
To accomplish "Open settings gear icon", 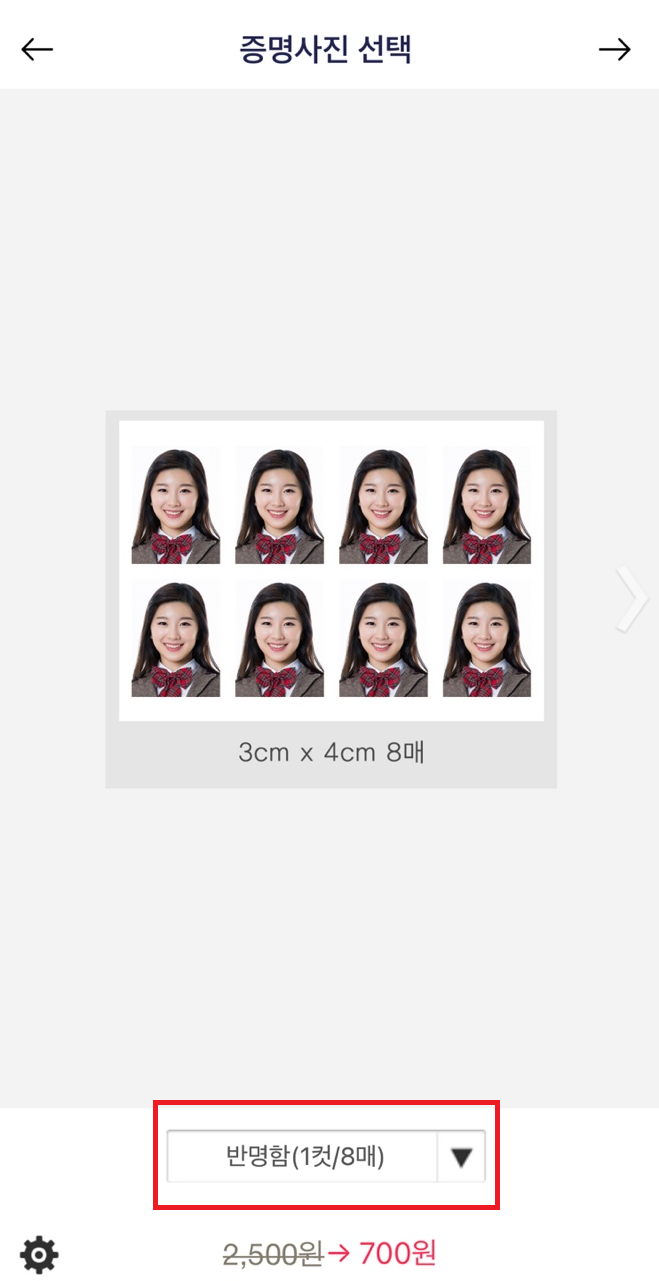I will tap(40, 1252).
